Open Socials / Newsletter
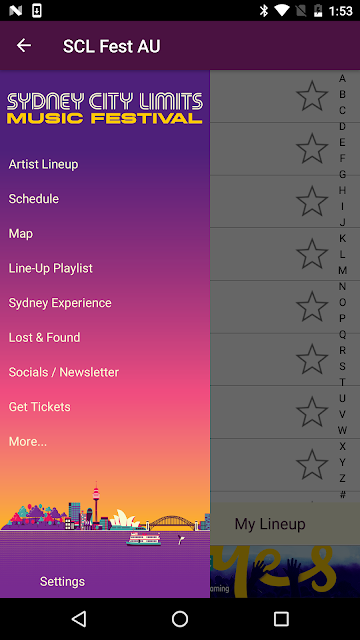360x640 pixels. pos(64,372)
